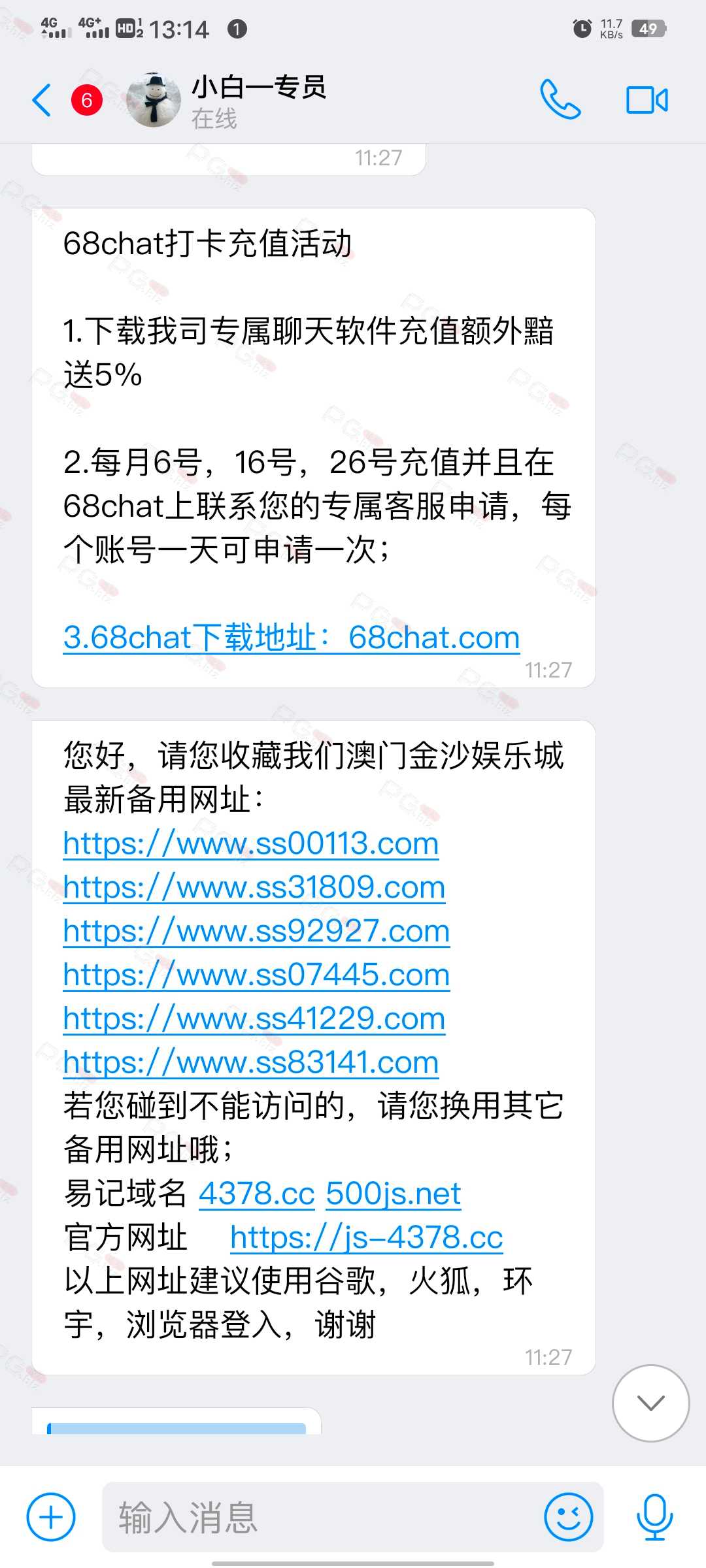Open the plus attachment menu
The width and height of the screenshot is (706, 1568).
click(x=51, y=1517)
